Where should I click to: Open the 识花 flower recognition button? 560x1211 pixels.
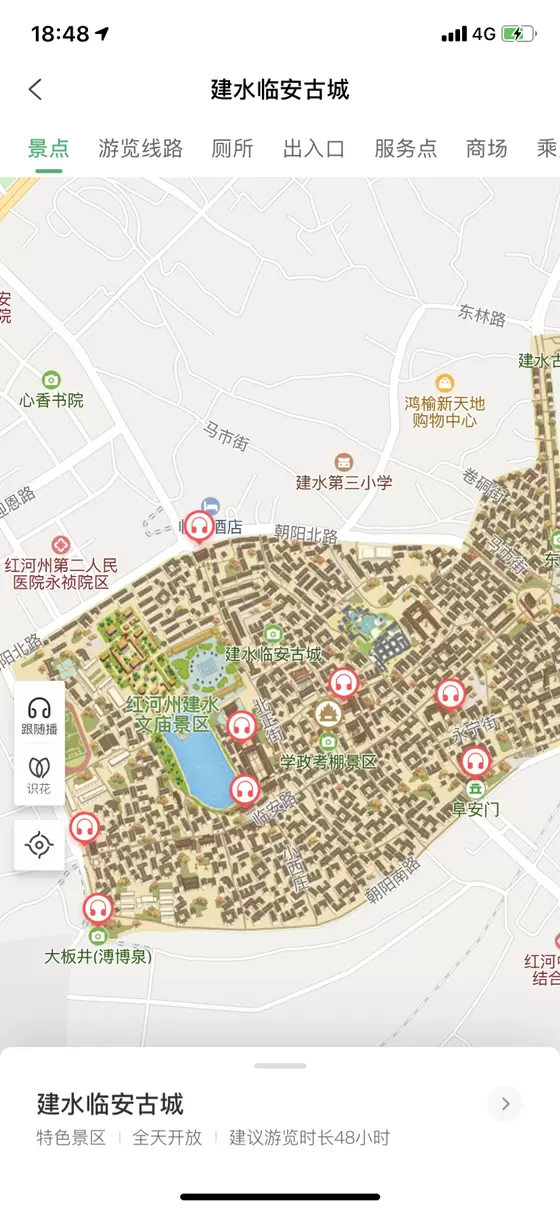tap(39, 775)
